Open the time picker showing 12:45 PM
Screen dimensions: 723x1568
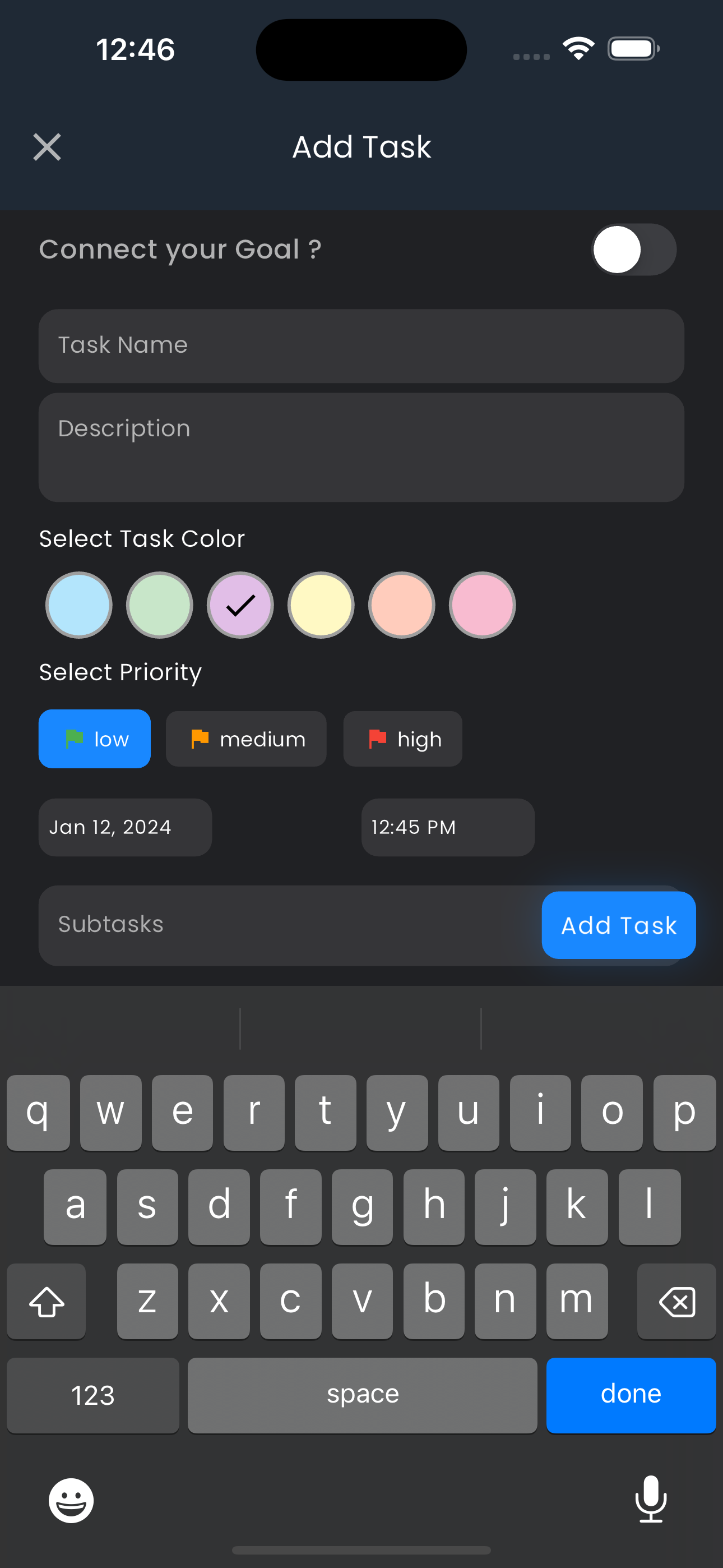pyautogui.click(x=447, y=827)
